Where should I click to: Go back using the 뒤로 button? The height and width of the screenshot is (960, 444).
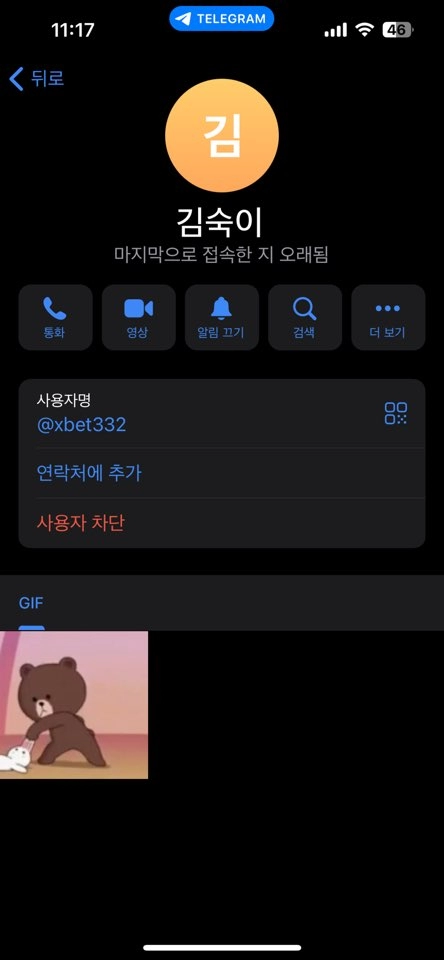[37, 79]
